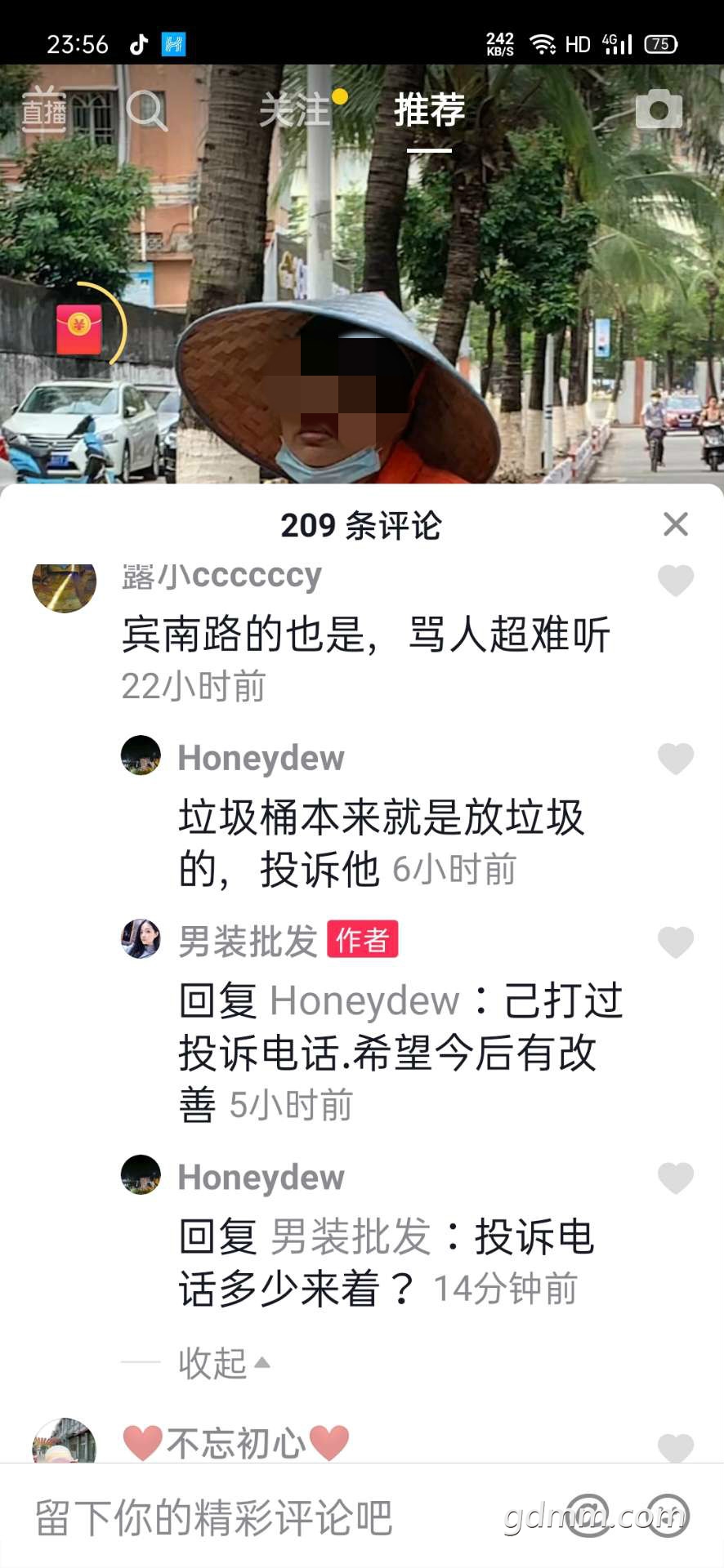This screenshot has height=1568, width=724.
Task: Like Honeydew's reply 投诉电话多少来着
Action: (676, 1178)
